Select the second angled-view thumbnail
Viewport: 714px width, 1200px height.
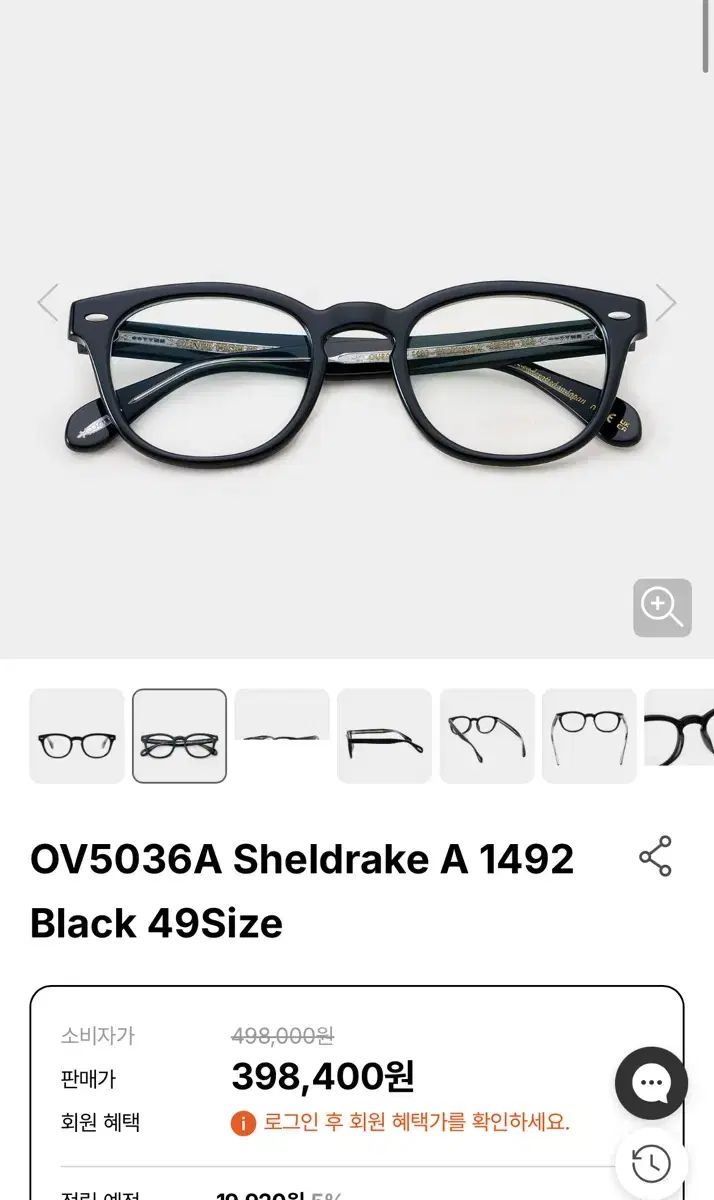(179, 736)
